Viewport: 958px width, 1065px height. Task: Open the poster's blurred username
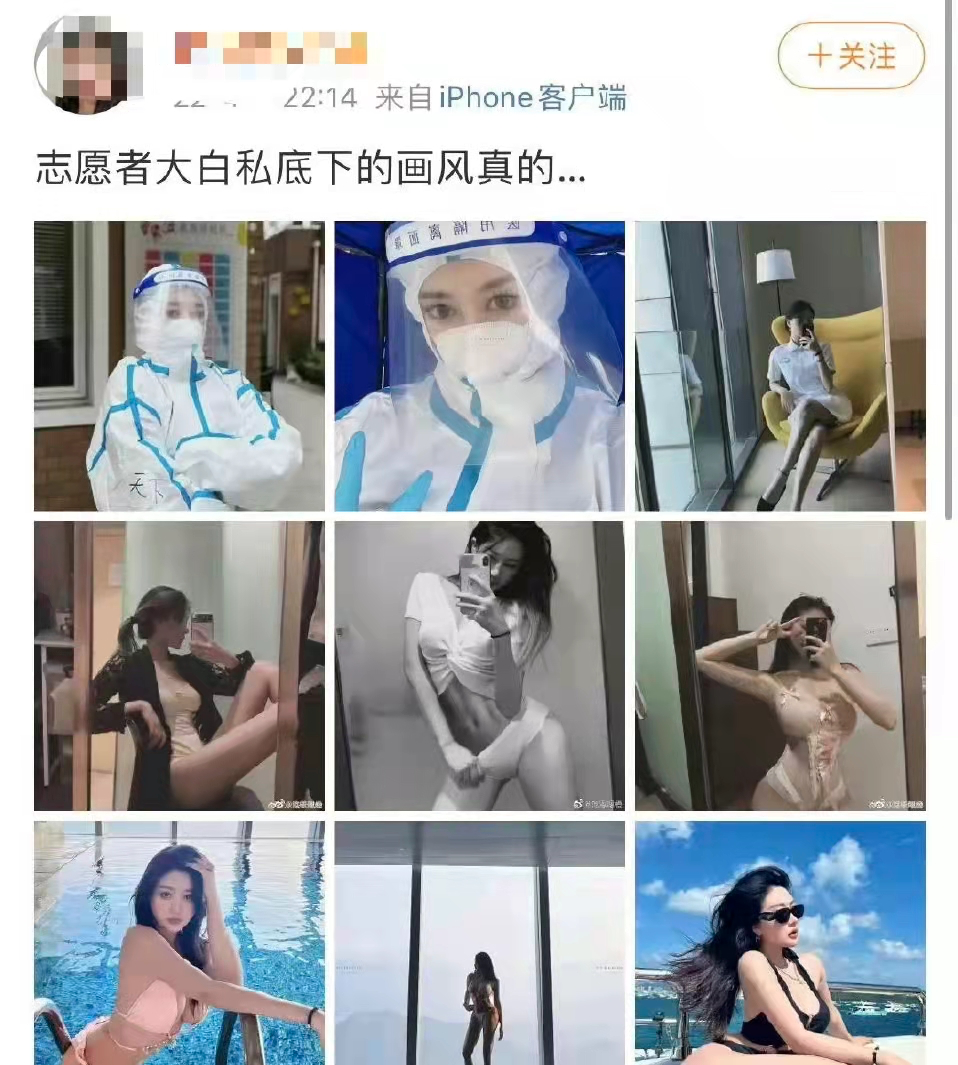[271, 48]
